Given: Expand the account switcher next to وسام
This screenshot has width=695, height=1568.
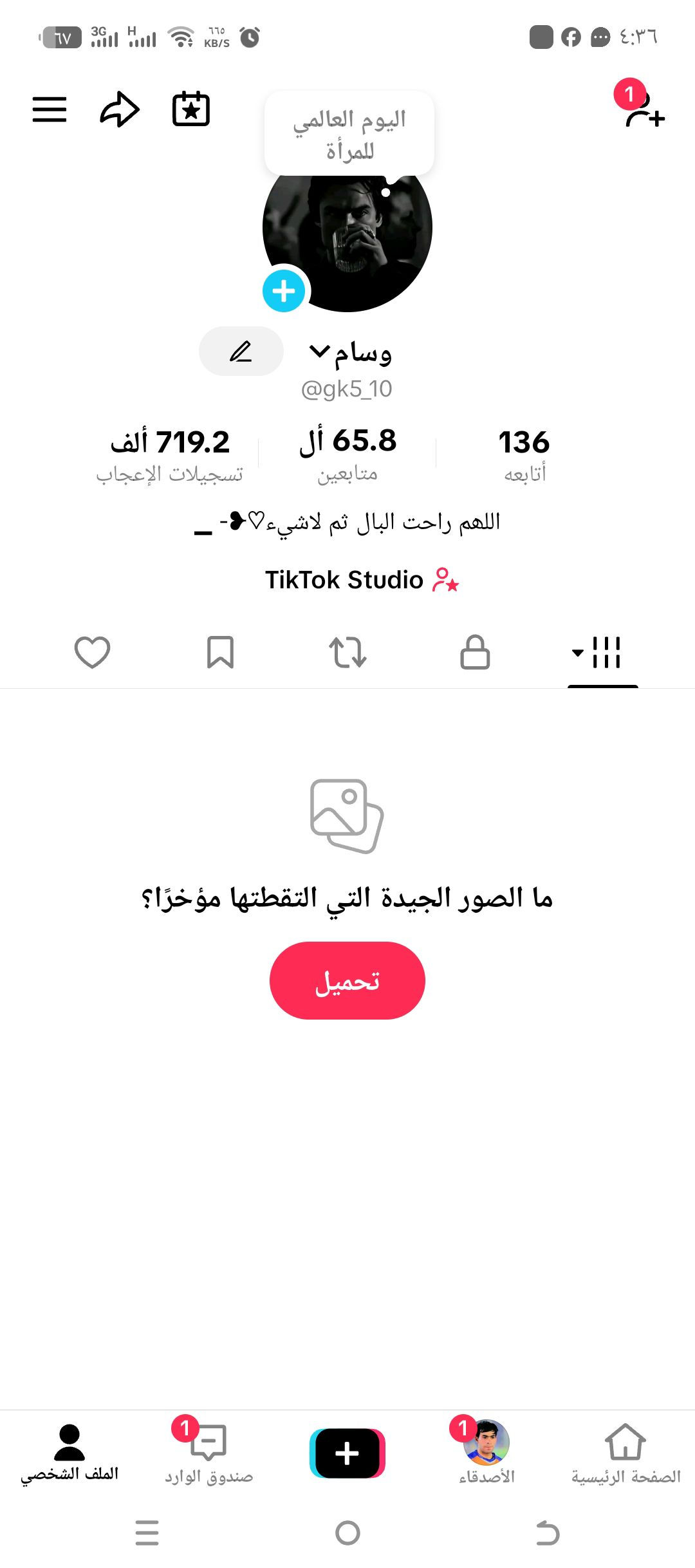Looking at the screenshot, I should point(320,351).
